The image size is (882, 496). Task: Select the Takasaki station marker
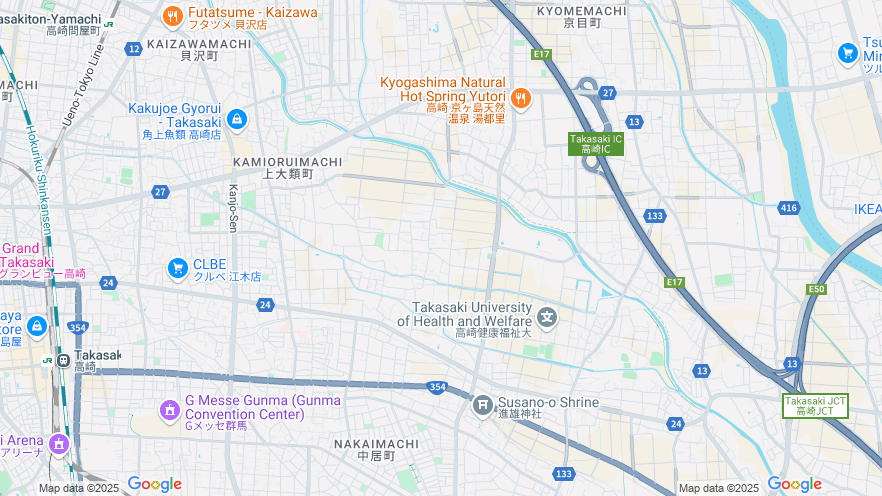(x=63, y=358)
